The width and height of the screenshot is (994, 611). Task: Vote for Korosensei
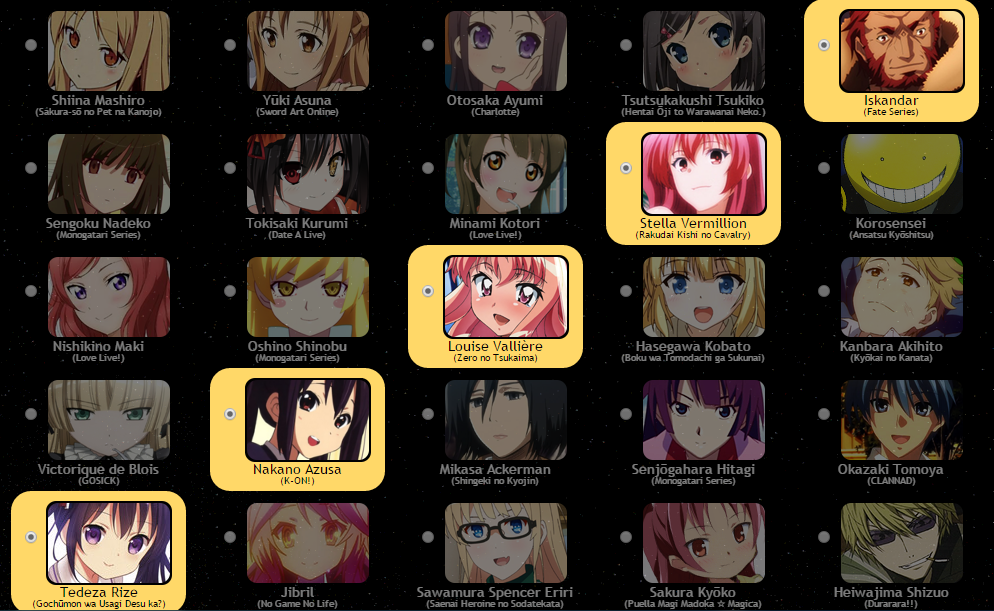[x=823, y=169]
